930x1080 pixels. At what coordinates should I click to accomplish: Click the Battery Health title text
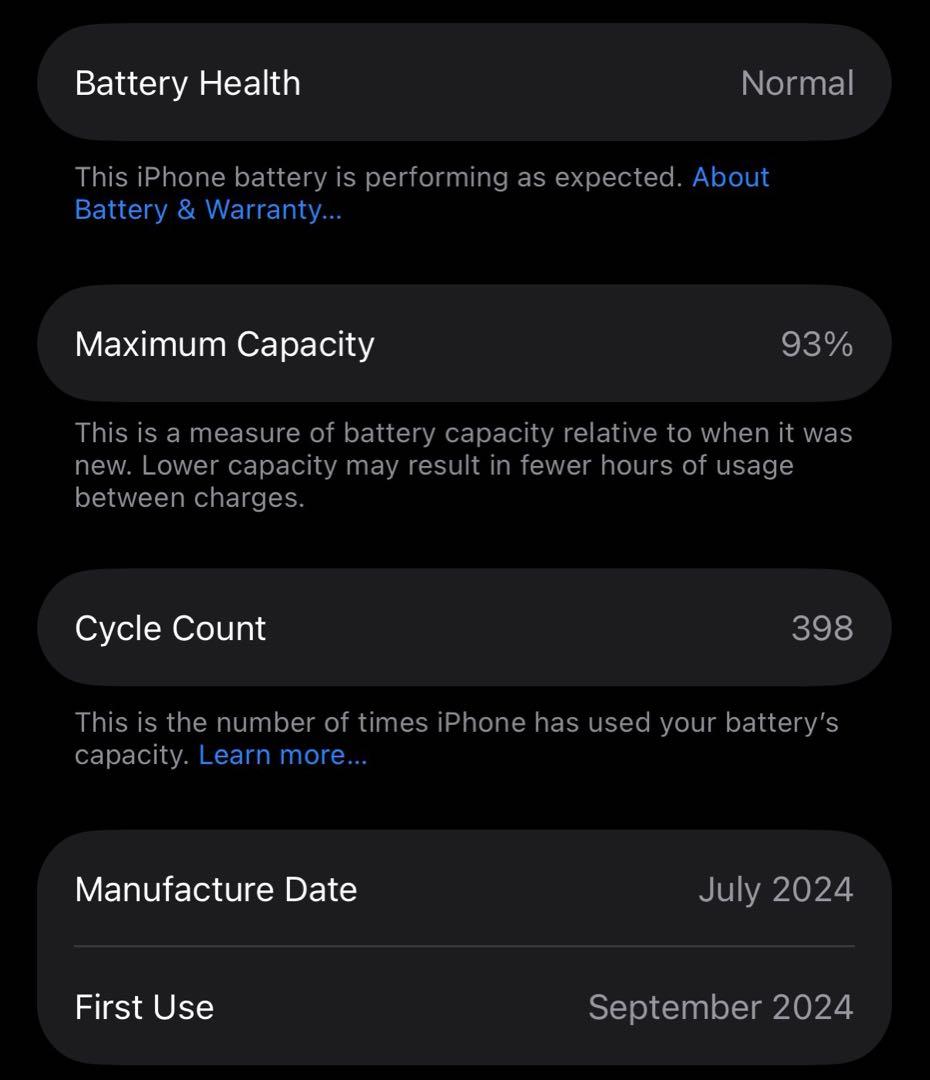[187, 83]
